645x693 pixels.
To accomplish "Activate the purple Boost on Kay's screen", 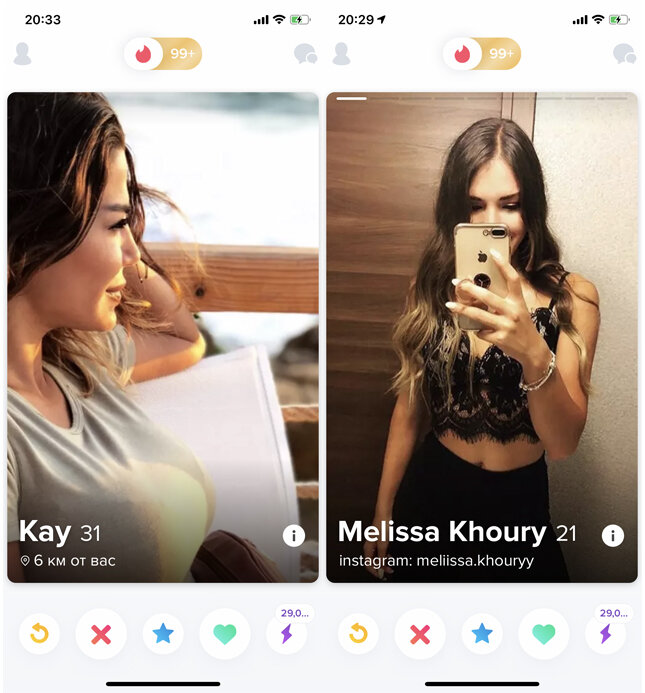I will 286,634.
